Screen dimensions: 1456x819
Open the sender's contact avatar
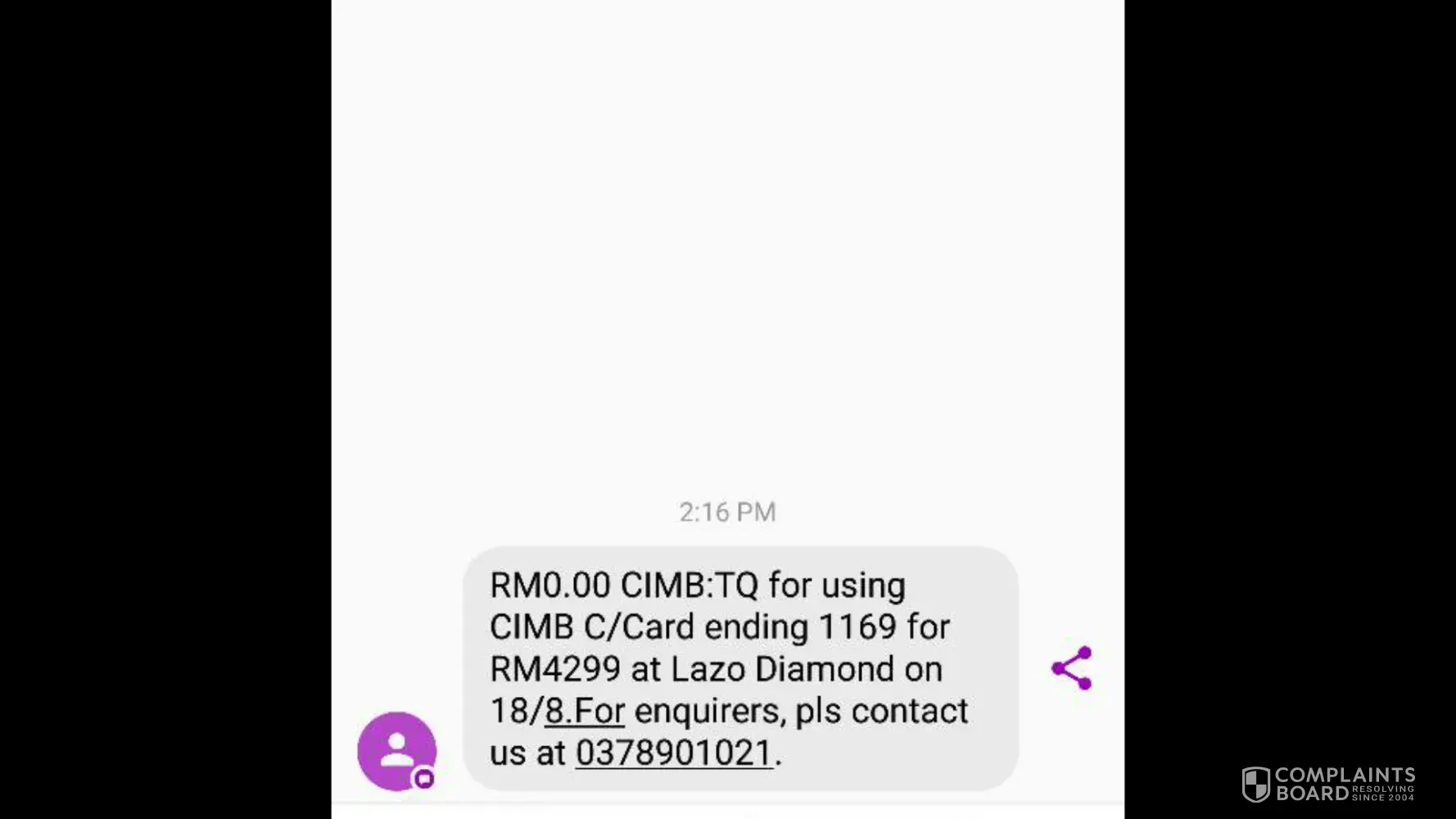point(397,751)
